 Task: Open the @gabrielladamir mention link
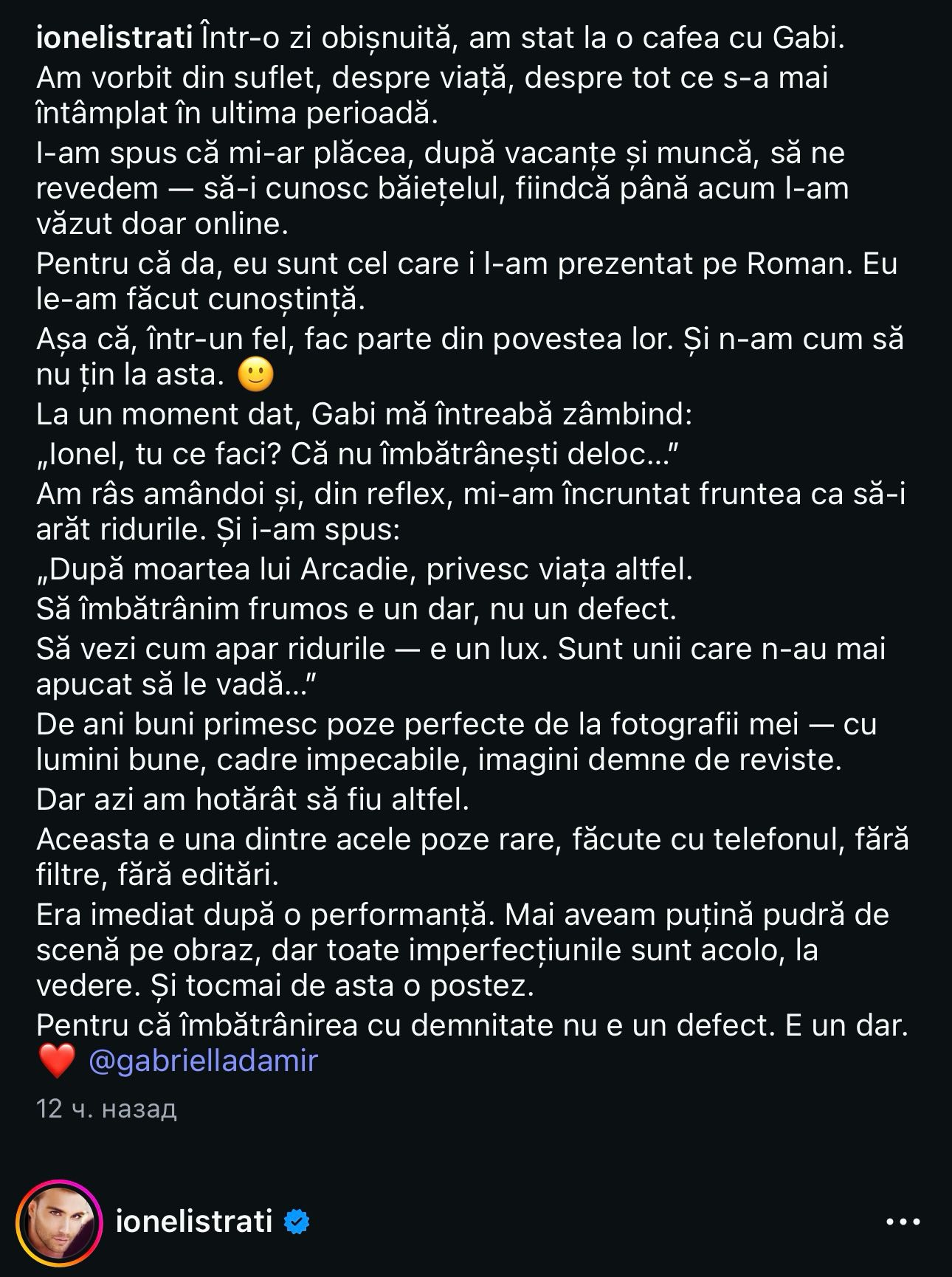click(203, 1061)
